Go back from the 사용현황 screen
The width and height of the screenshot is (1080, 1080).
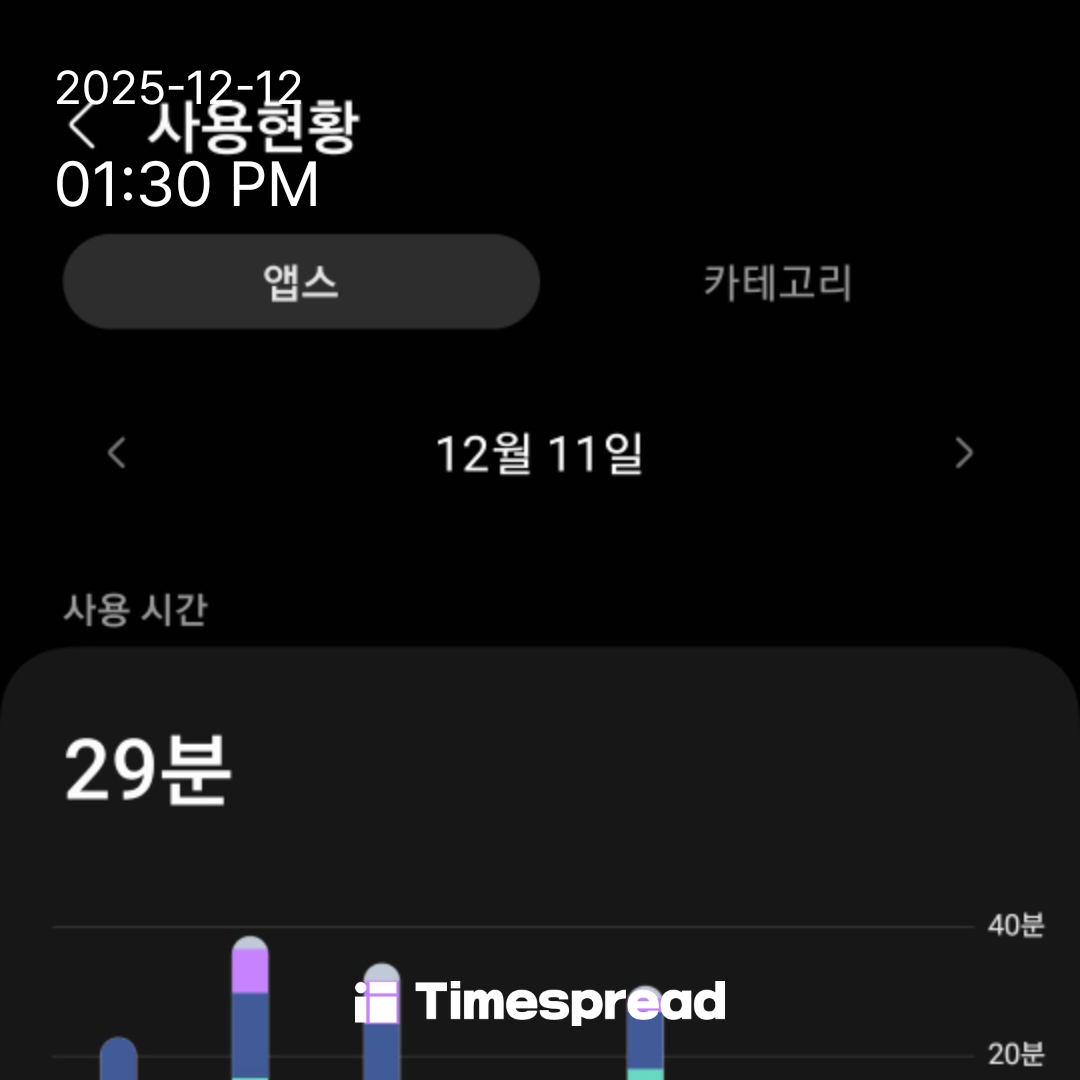(x=82, y=128)
